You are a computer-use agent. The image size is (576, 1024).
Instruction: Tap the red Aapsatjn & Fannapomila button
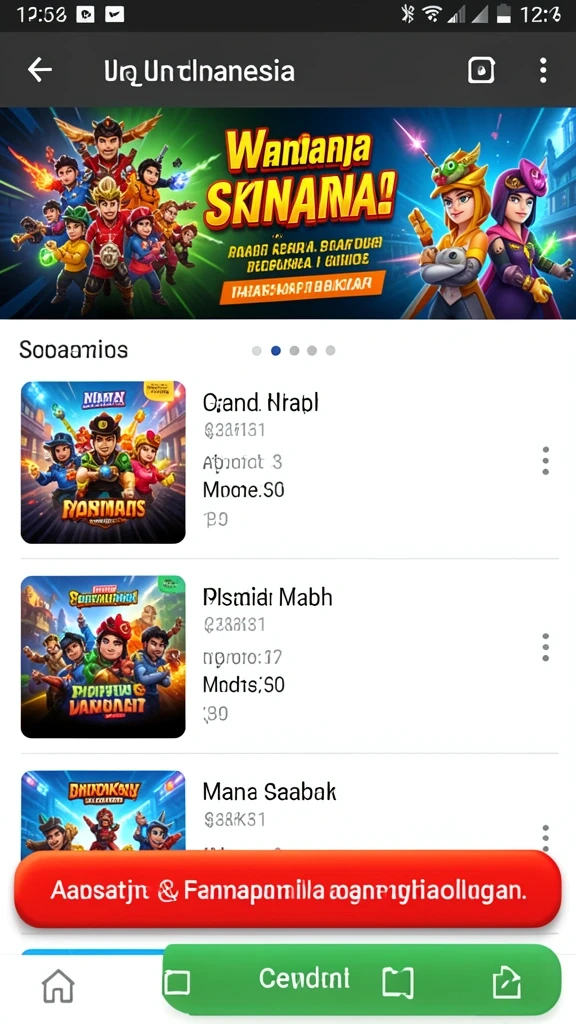[288, 889]
